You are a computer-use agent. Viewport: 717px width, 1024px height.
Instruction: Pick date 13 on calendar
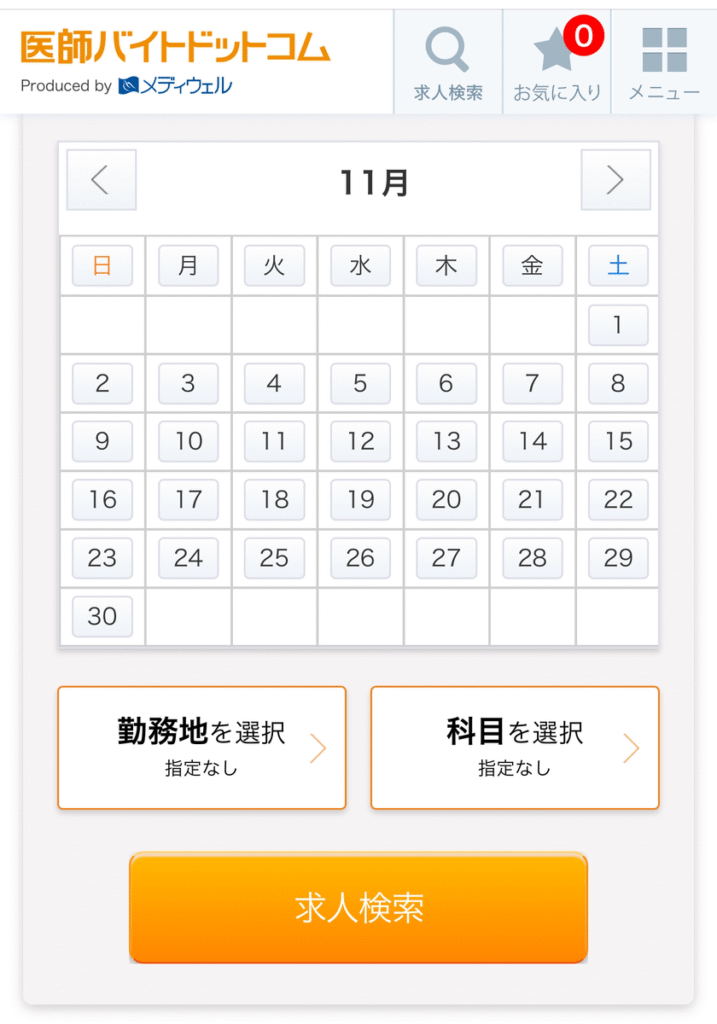click(446, 441)
